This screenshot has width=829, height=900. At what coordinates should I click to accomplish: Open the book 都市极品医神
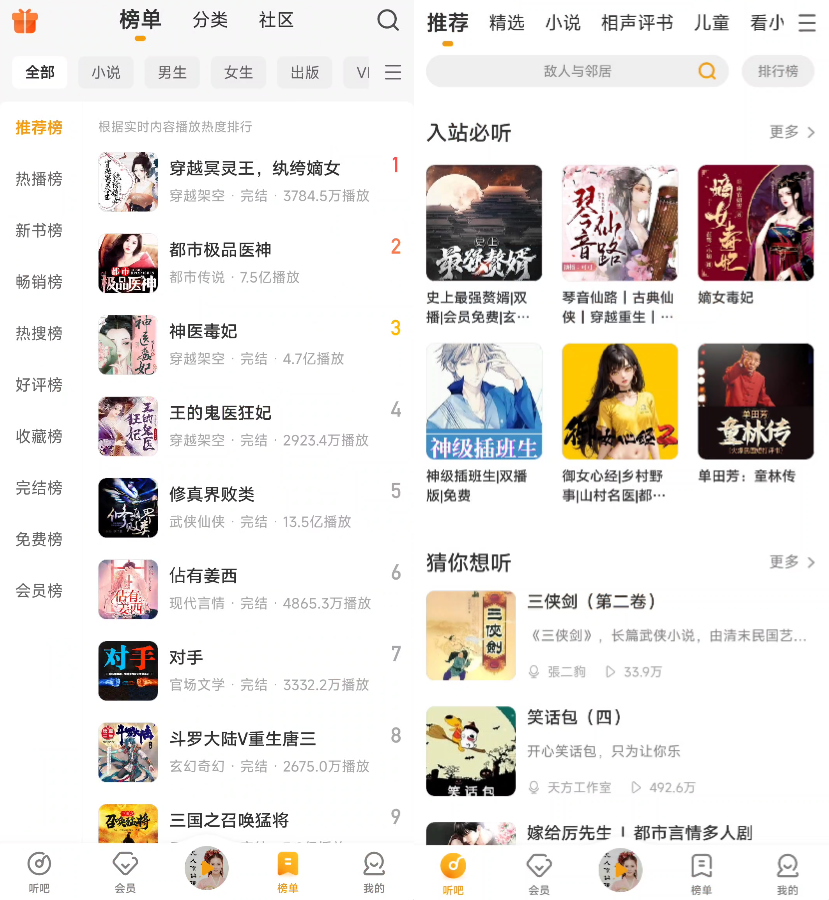pyautogui.click(x=220, y=250)
